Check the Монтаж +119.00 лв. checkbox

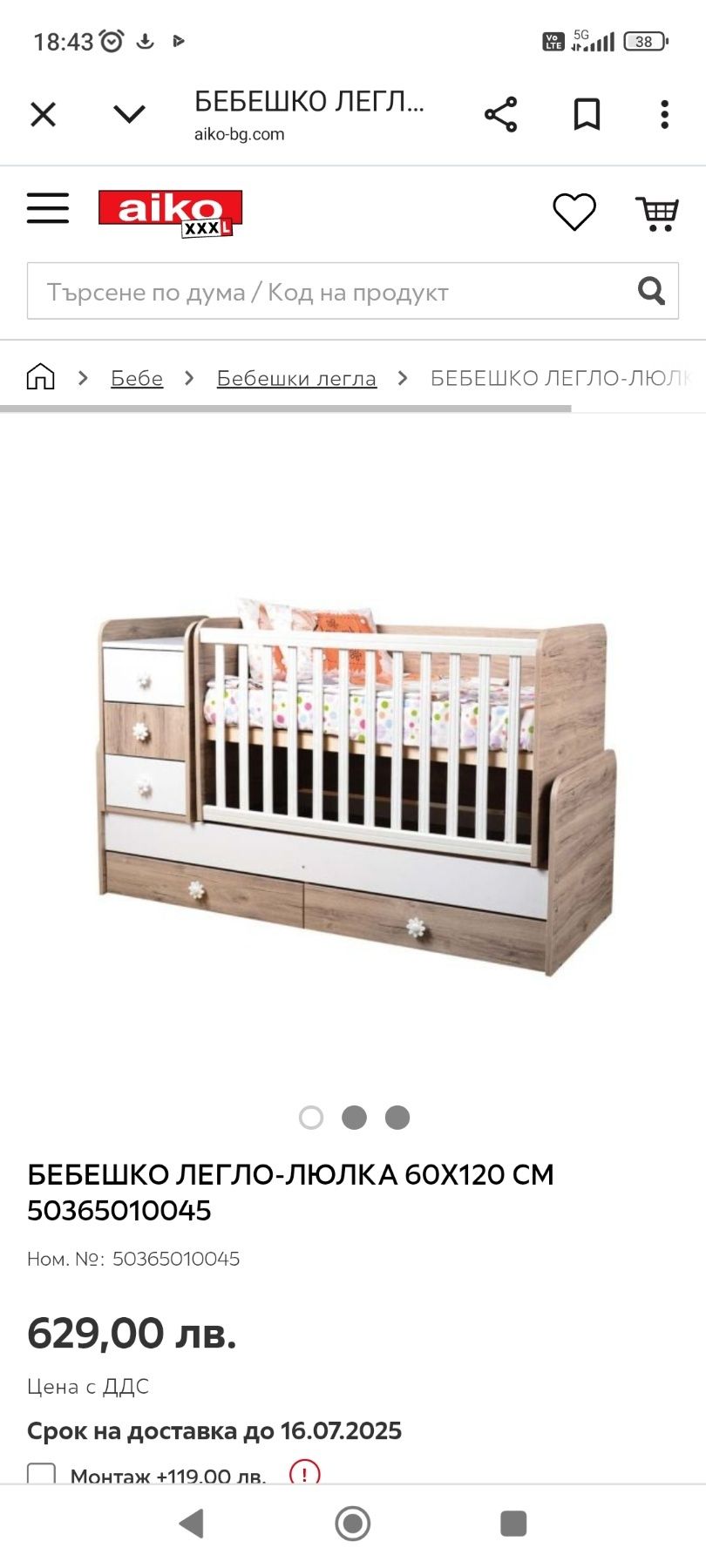(42, 1474)
